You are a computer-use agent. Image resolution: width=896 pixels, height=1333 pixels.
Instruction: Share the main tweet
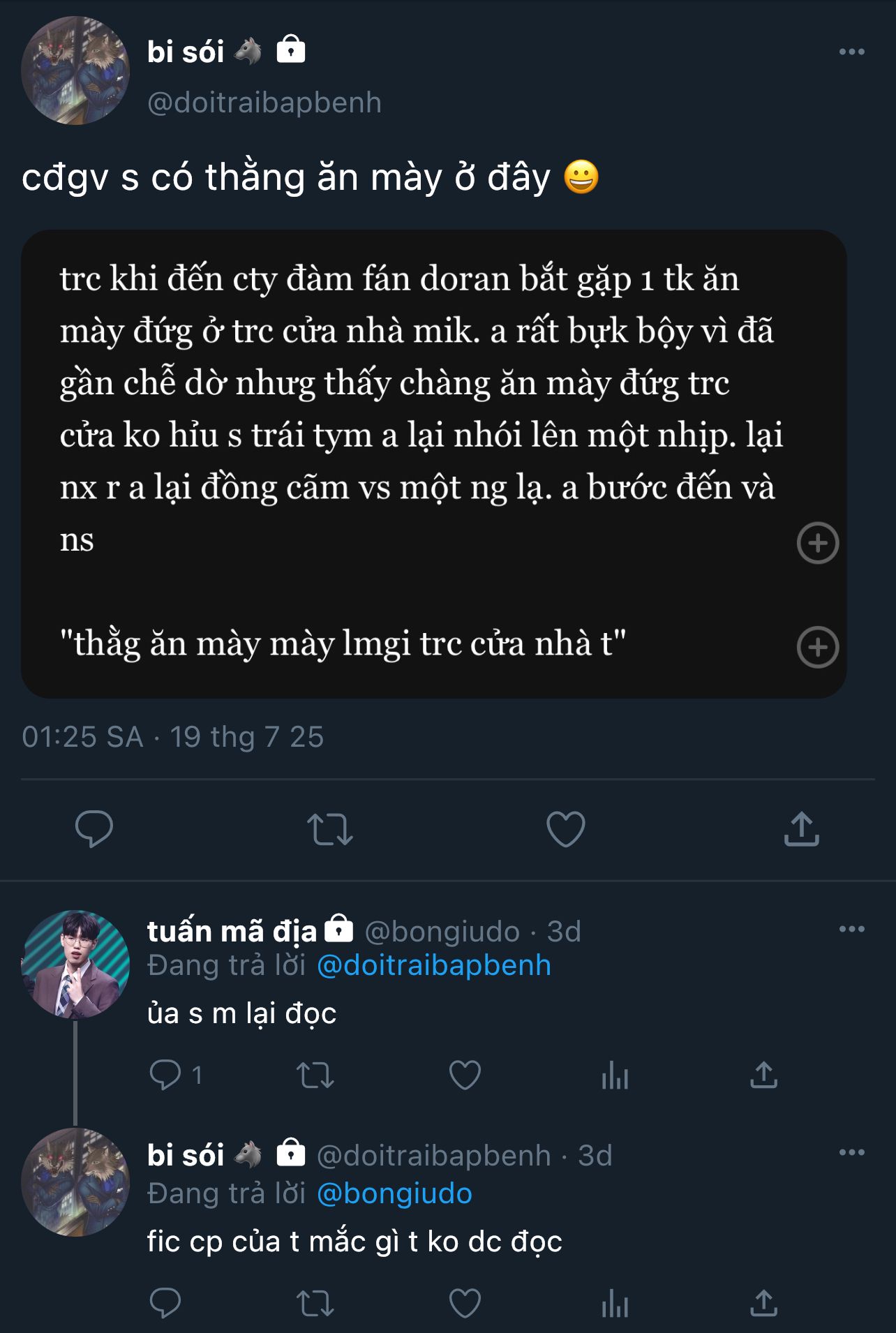[x=801, y=829]
